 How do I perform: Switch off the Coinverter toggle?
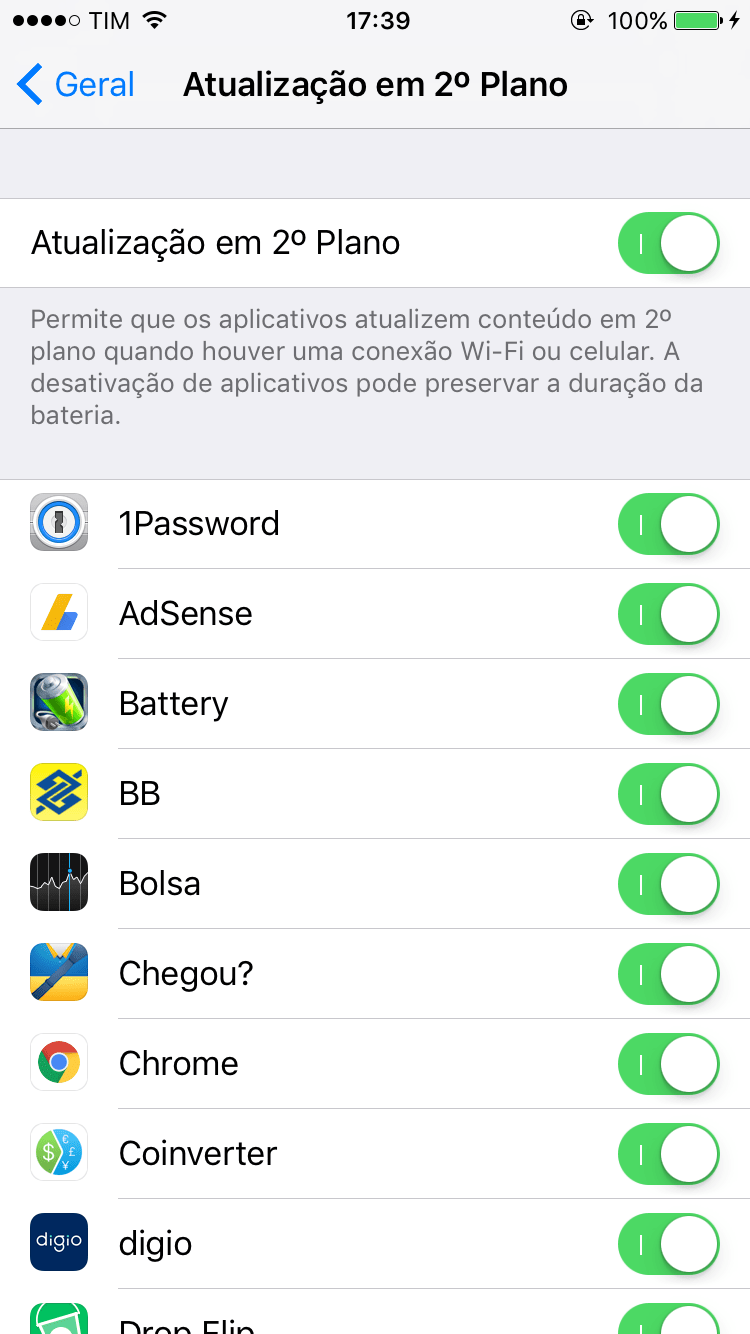click(668, 1154)
